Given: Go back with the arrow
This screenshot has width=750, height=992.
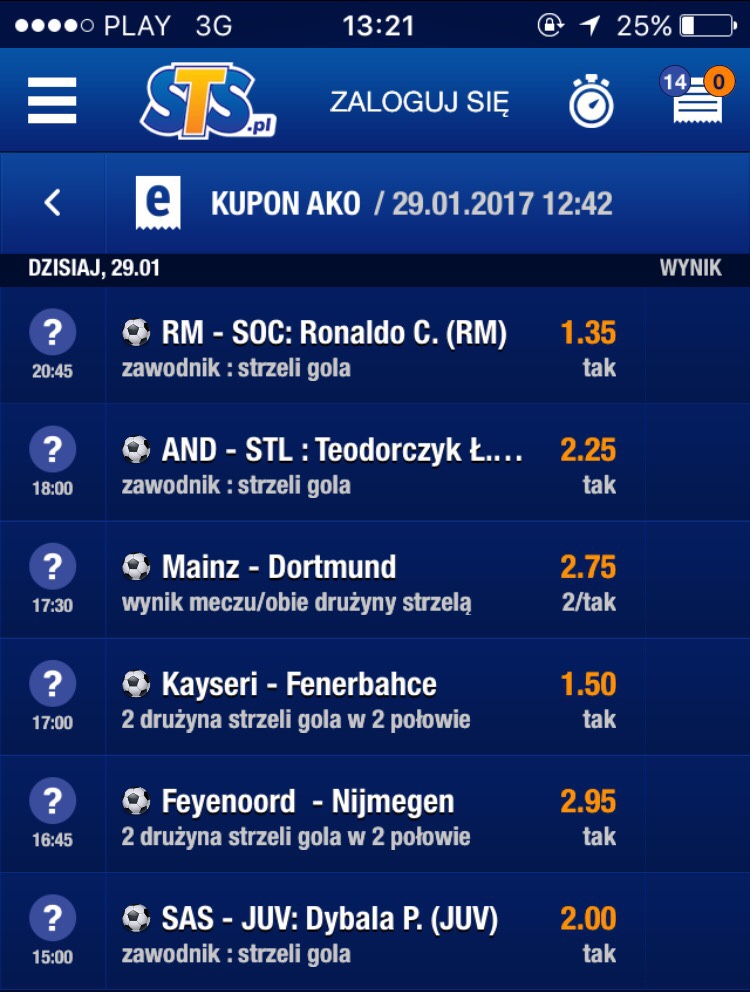Looking at the screenshot, I should tap(52, 203).
